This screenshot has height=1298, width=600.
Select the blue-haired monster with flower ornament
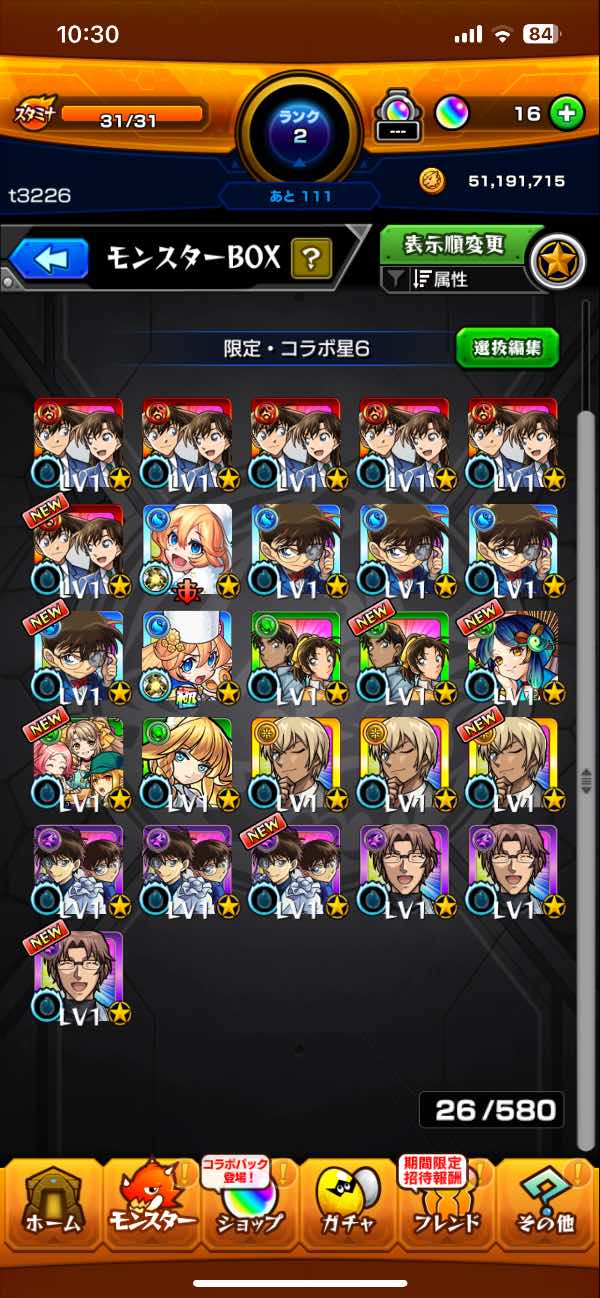512,658
